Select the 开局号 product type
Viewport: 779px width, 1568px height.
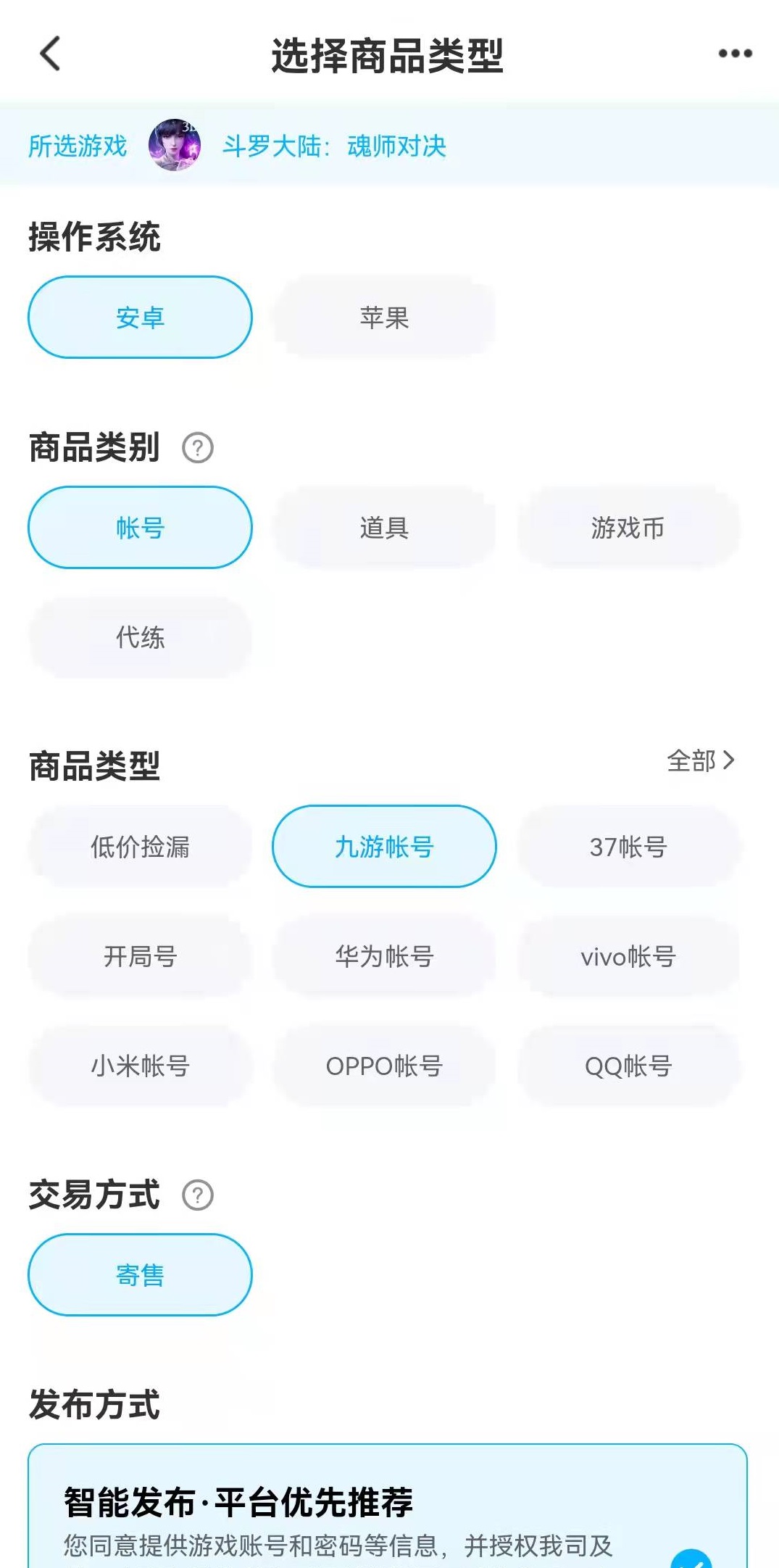[x=140, y=956]
